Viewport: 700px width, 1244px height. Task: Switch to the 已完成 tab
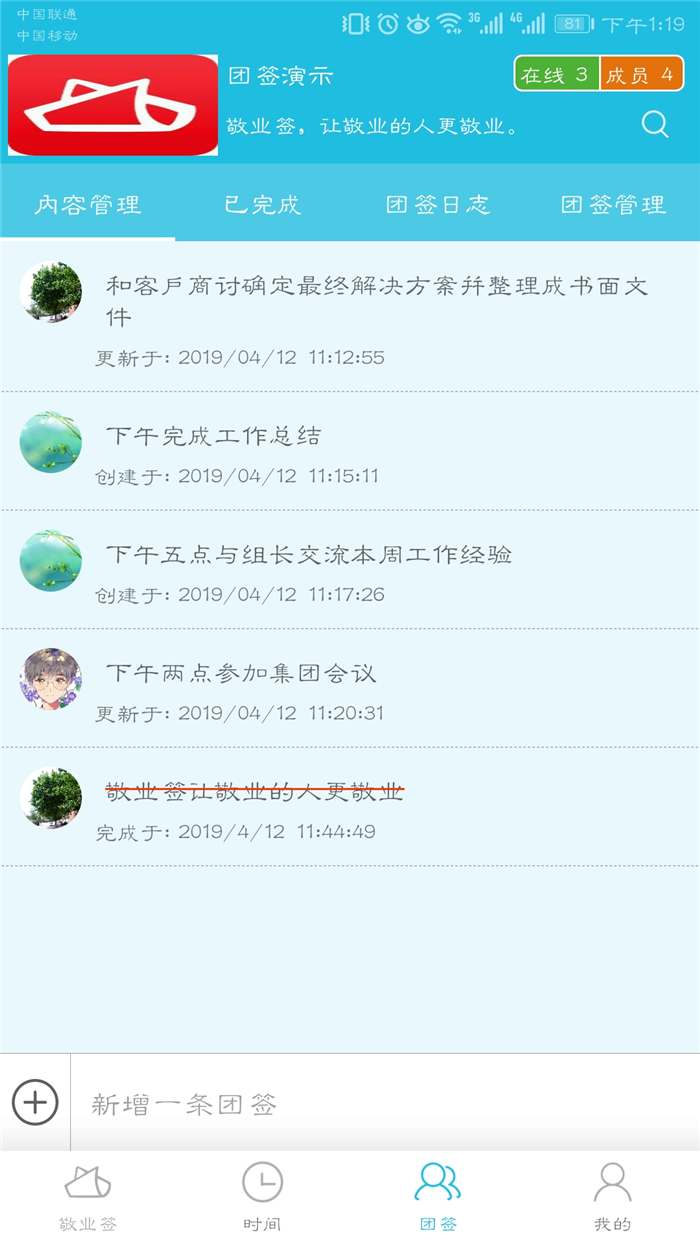(262, 205)
